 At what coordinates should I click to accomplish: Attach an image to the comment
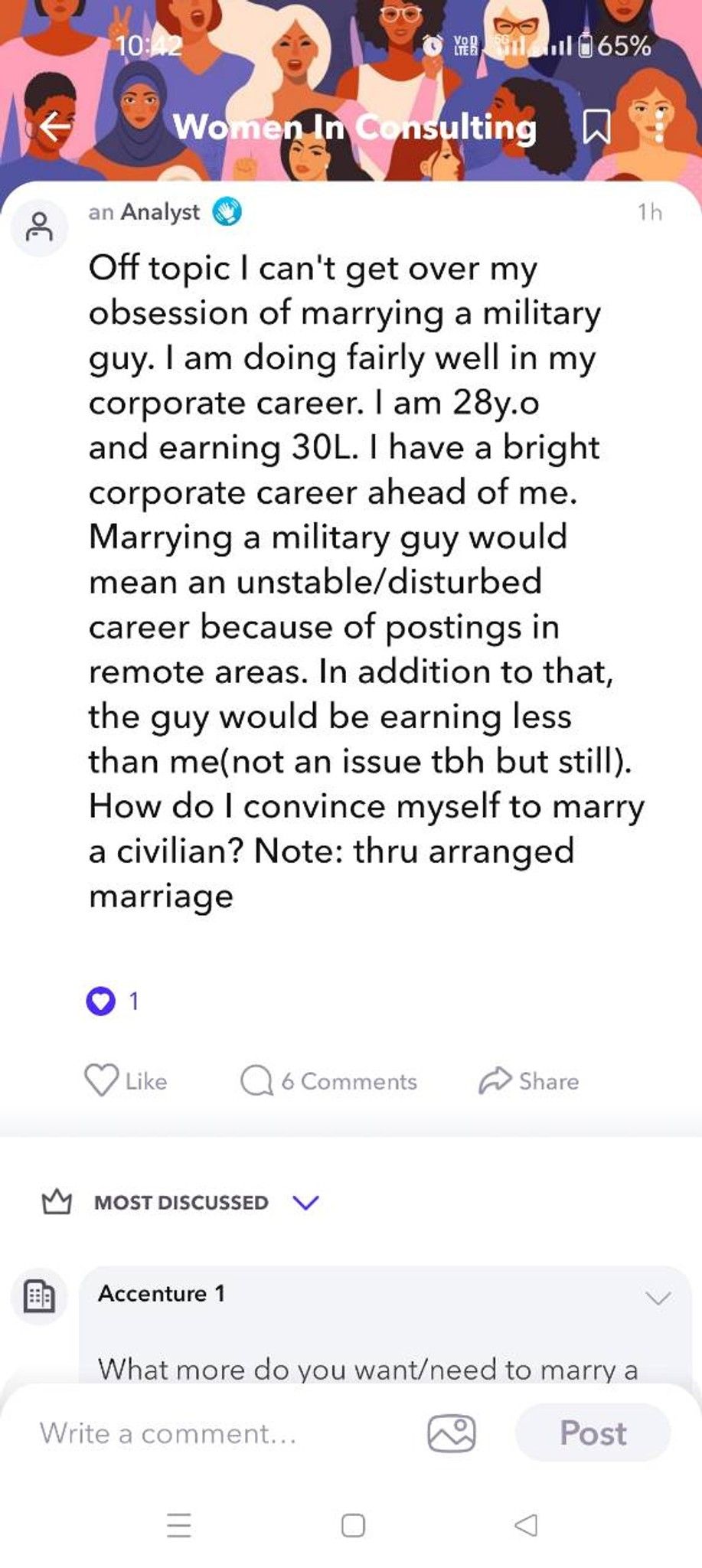452,1432
